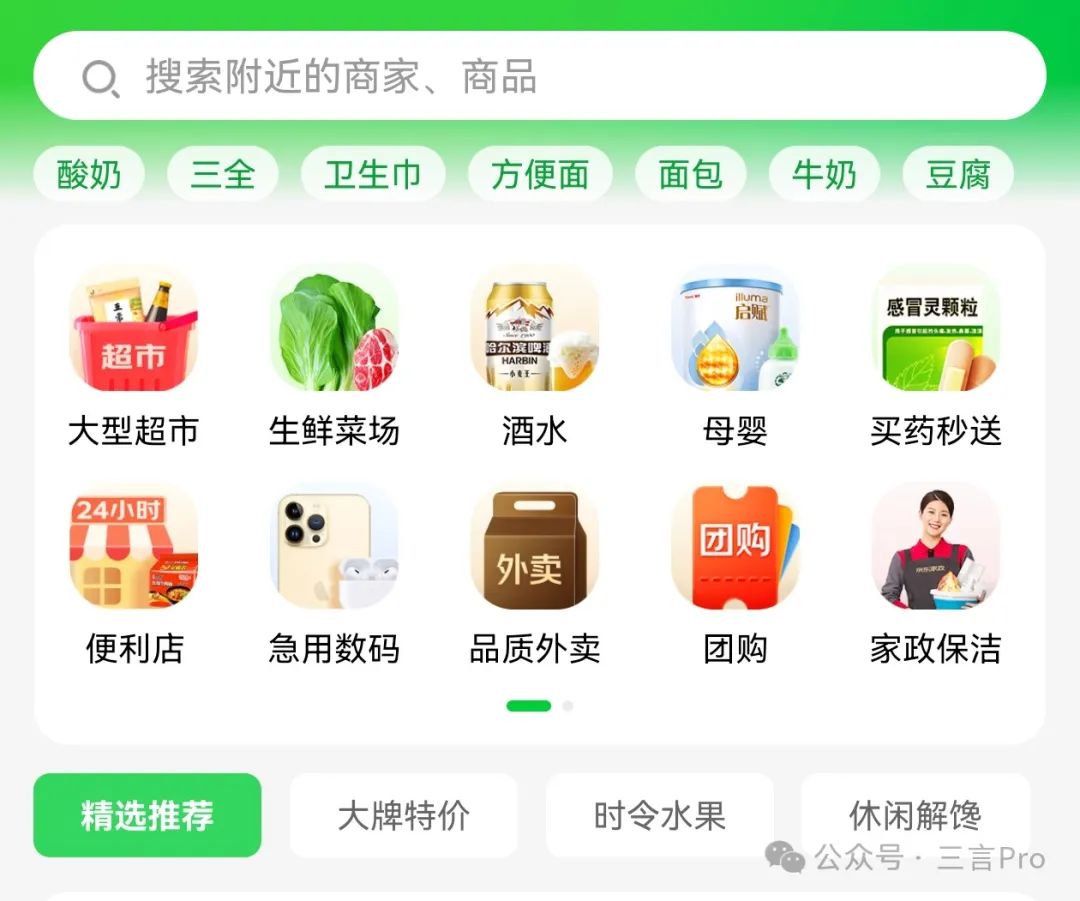Search for 牛奶 via its chip
Viewport: 1080px width, 901px height.
824,174
